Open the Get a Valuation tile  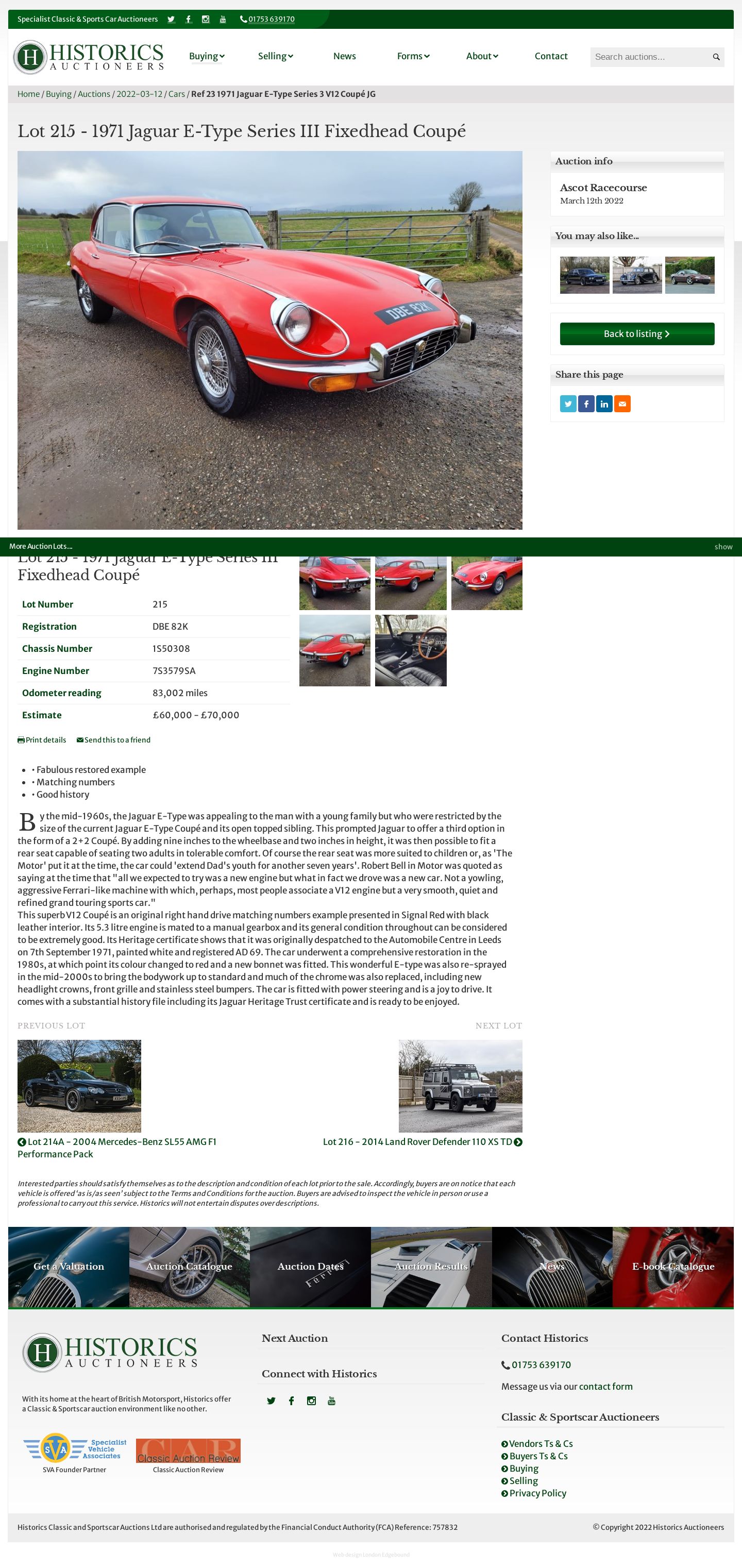69,1266
